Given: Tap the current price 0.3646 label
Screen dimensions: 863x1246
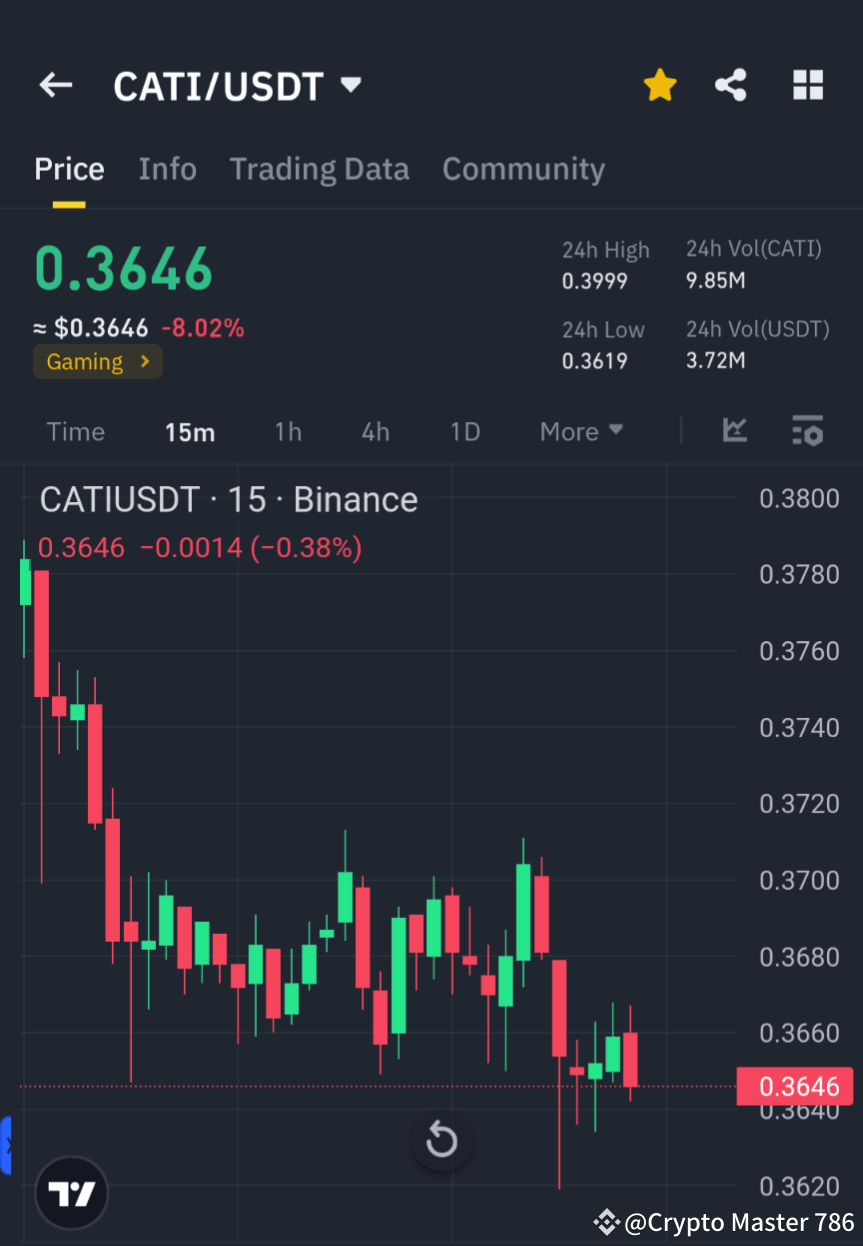Looking at the screenshot, I should click(x=123, y=268).
